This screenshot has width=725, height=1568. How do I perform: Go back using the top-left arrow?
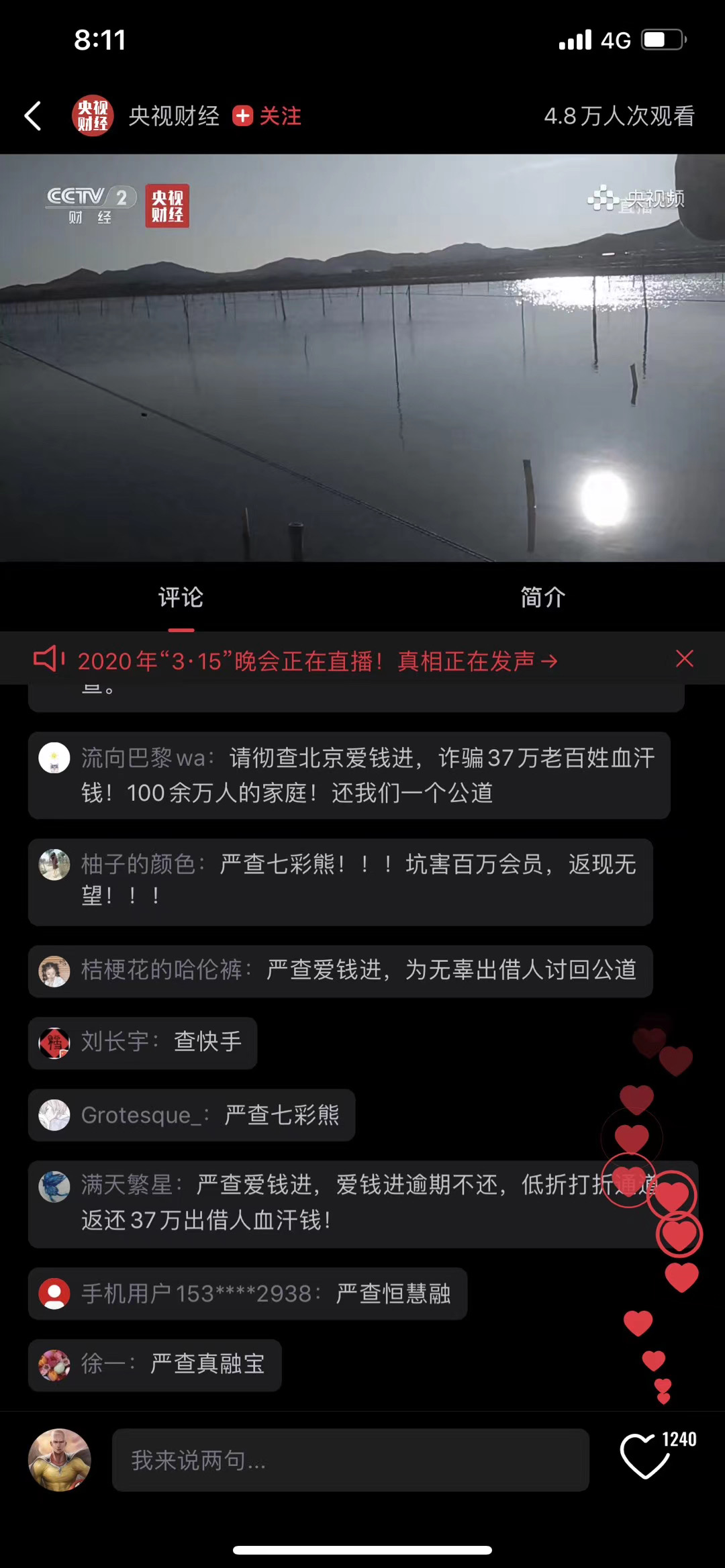coord(33,116)
